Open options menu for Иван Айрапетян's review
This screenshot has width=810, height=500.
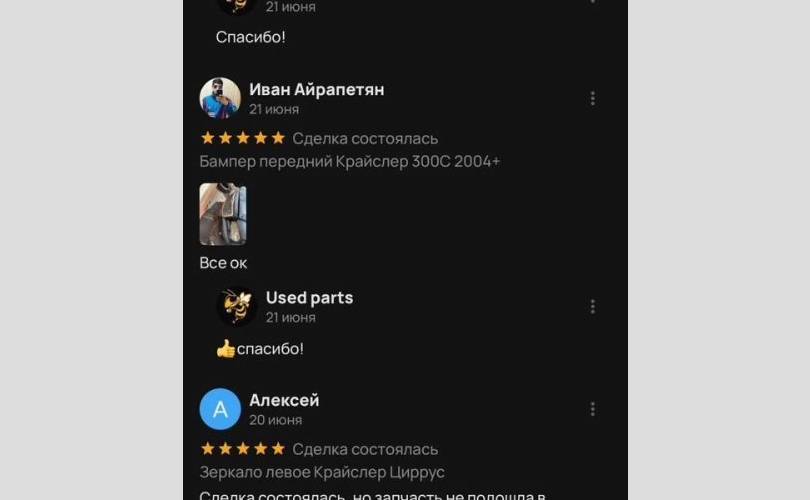coord(593,98)
